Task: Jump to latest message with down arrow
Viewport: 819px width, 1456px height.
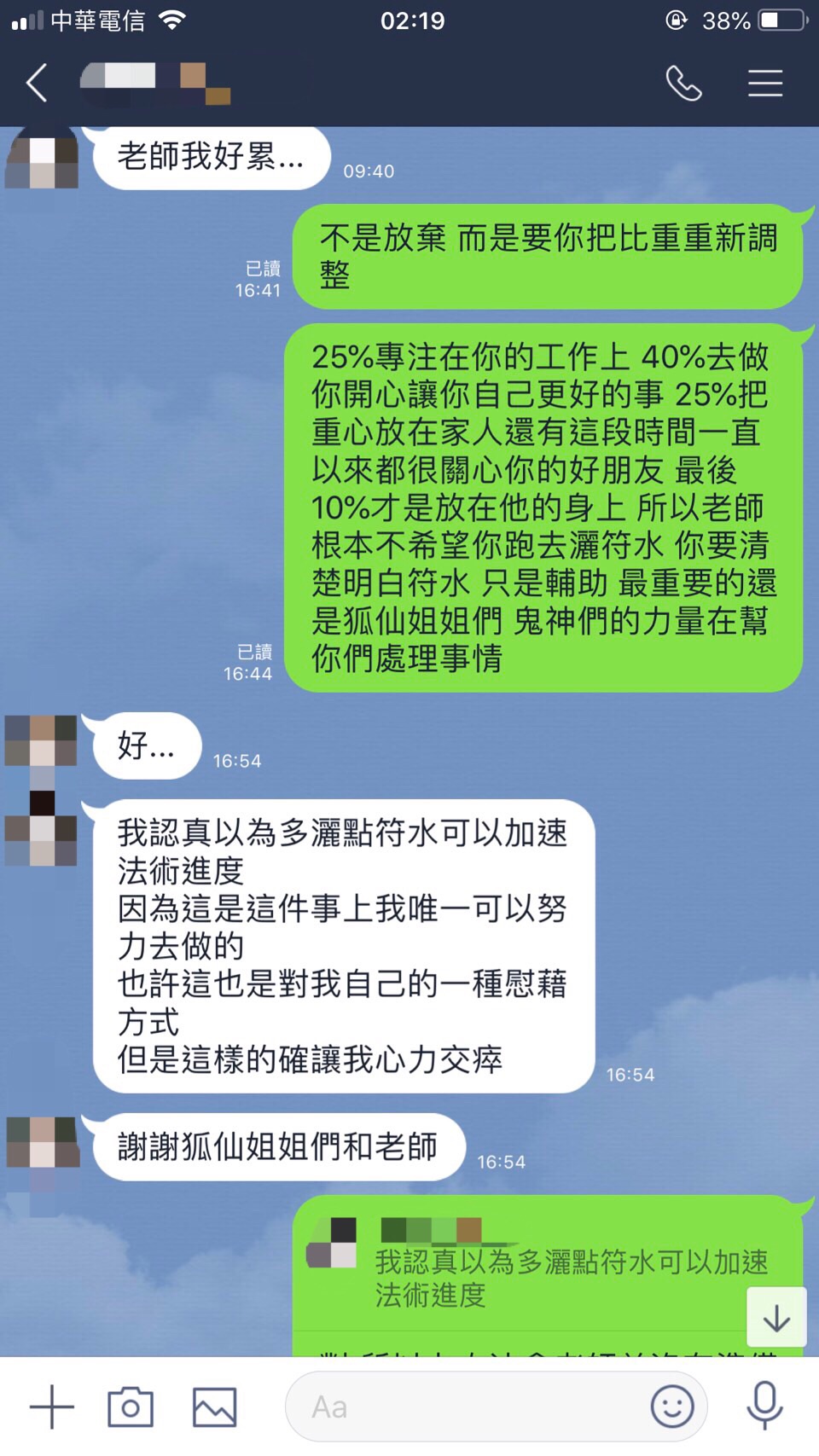Action: pos(776,1318)
